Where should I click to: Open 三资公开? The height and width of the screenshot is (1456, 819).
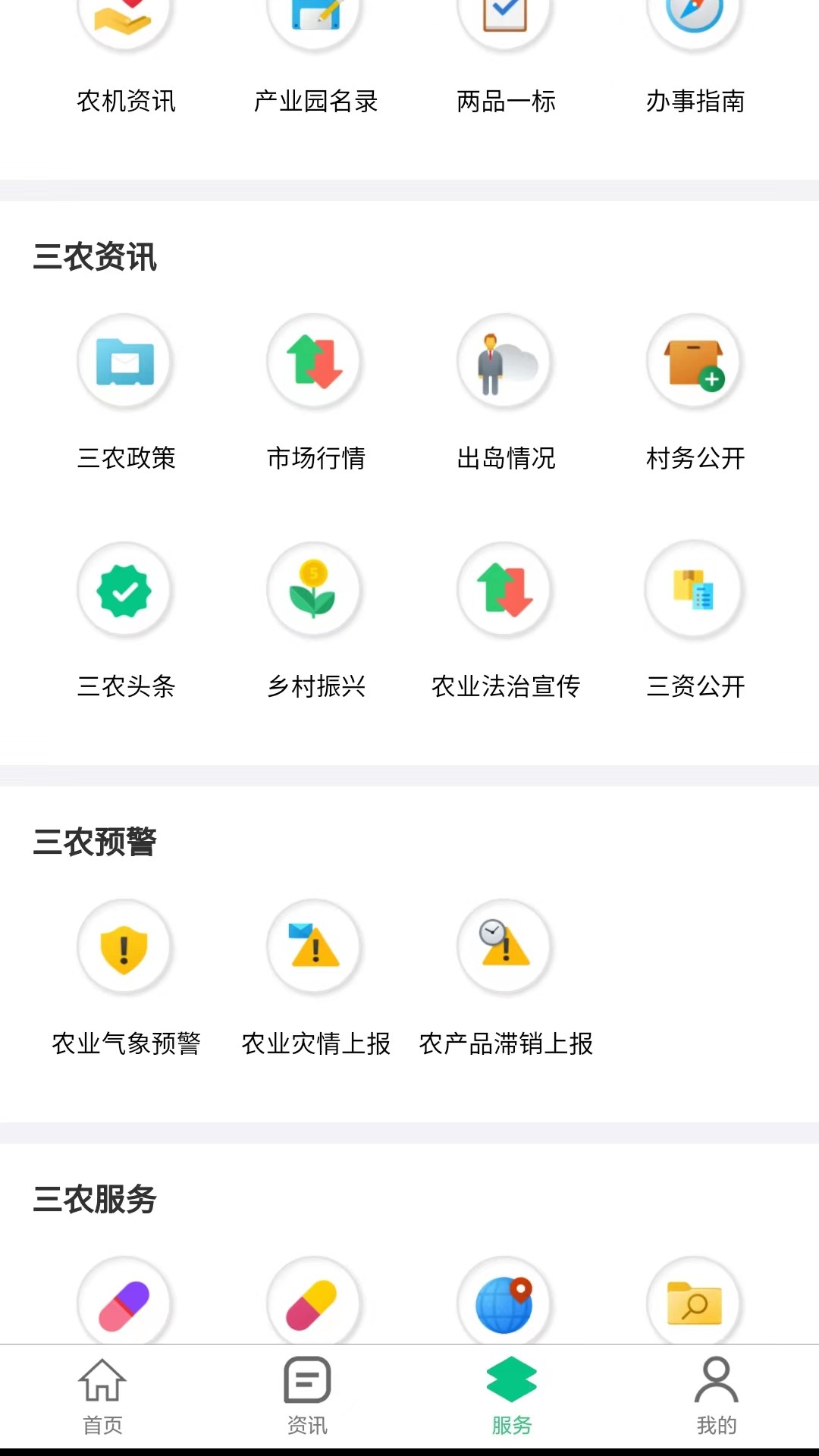tap(695, 620)
